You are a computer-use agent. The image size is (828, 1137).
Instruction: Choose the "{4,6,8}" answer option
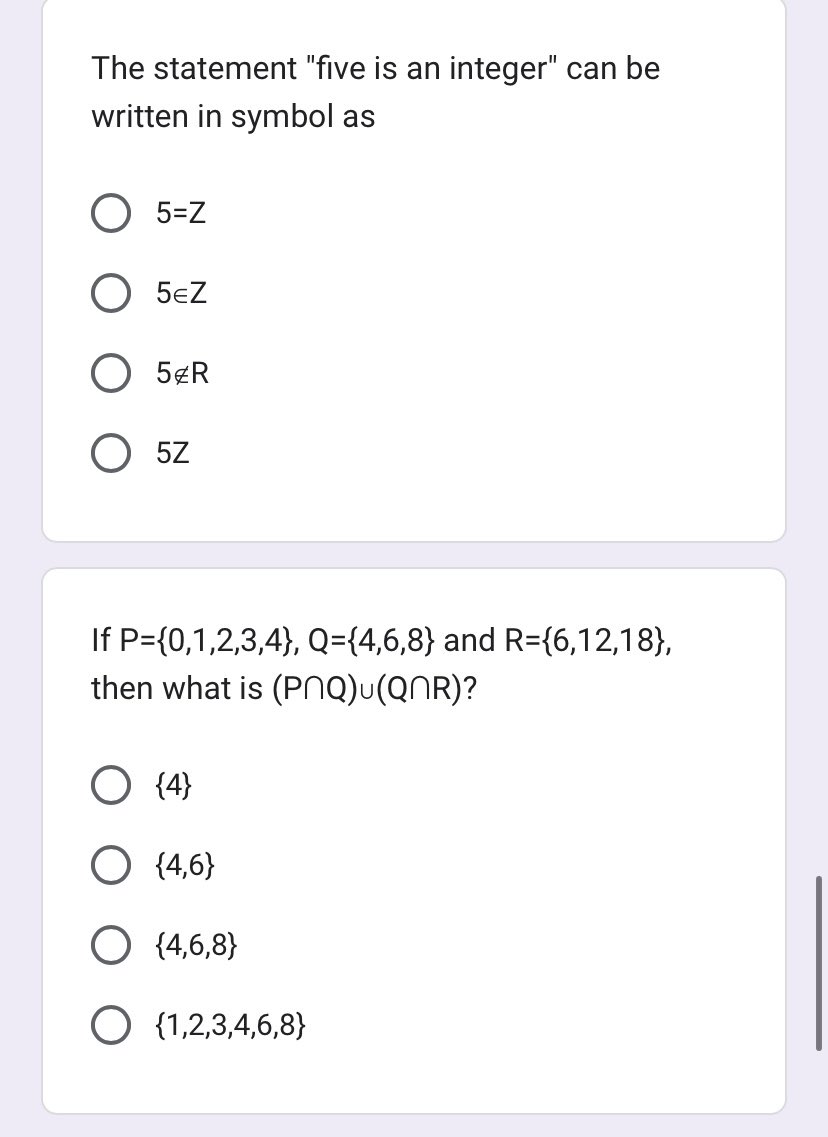111,944
